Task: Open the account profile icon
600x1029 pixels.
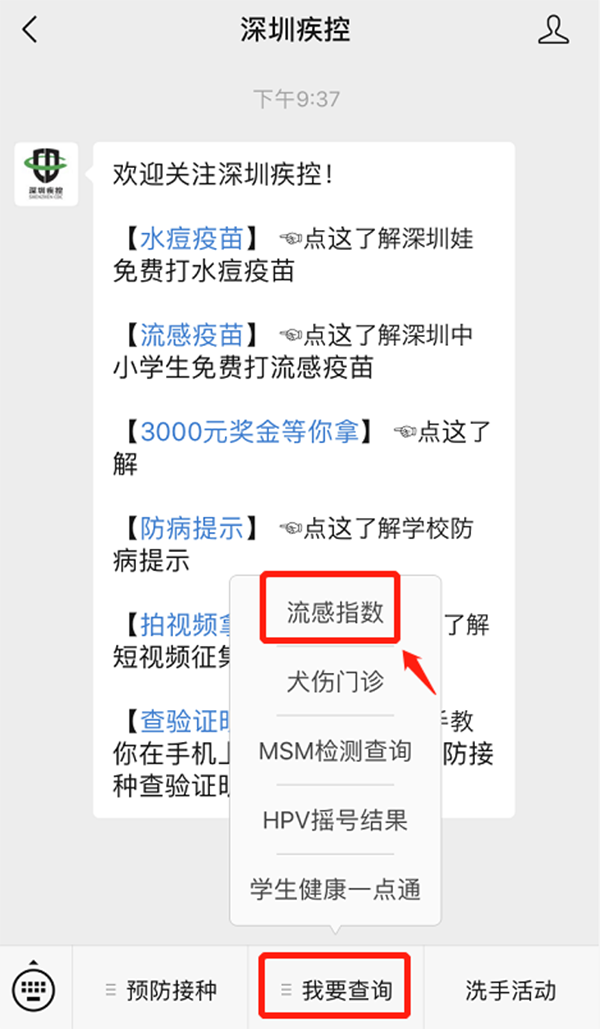Action: 553,30
